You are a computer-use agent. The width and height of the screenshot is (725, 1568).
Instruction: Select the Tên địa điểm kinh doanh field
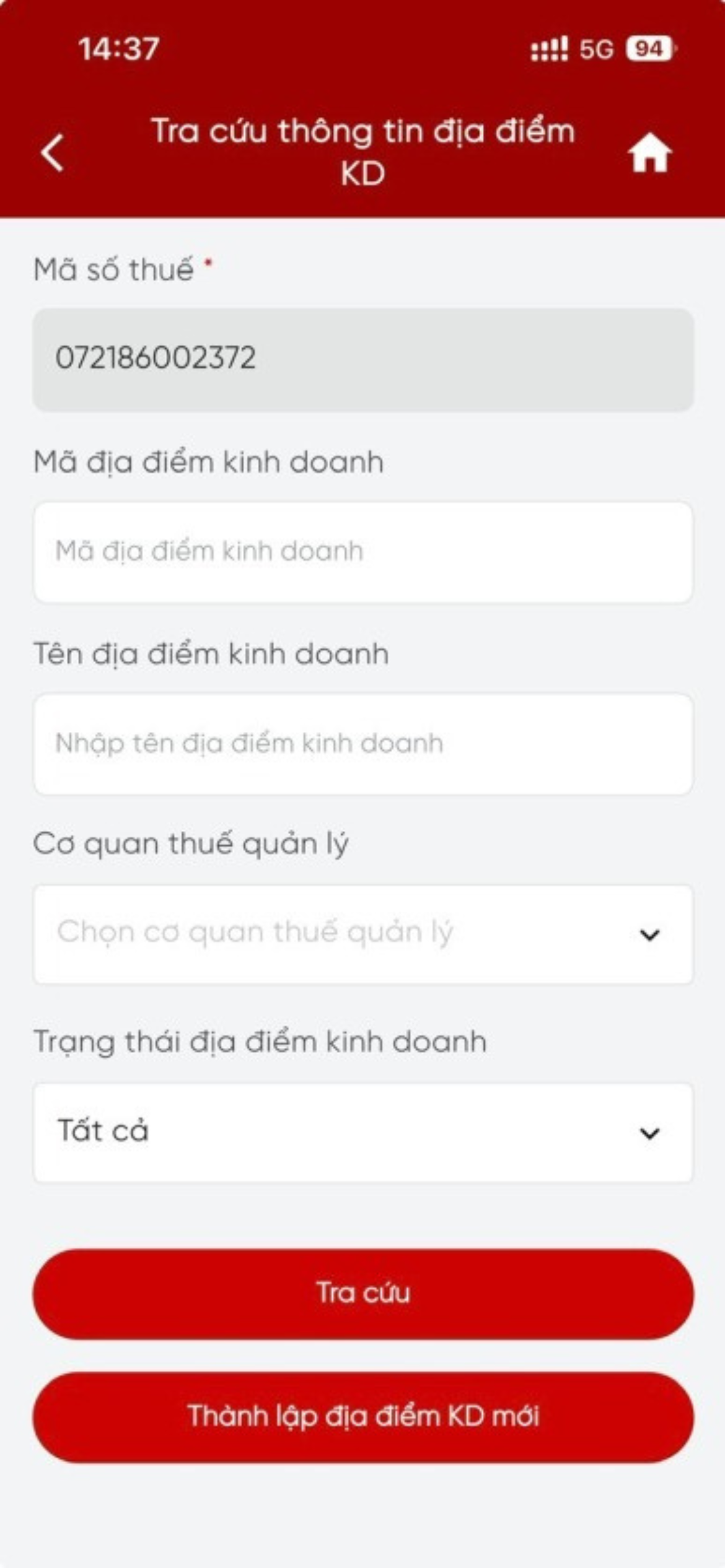(x=362, y=744)
